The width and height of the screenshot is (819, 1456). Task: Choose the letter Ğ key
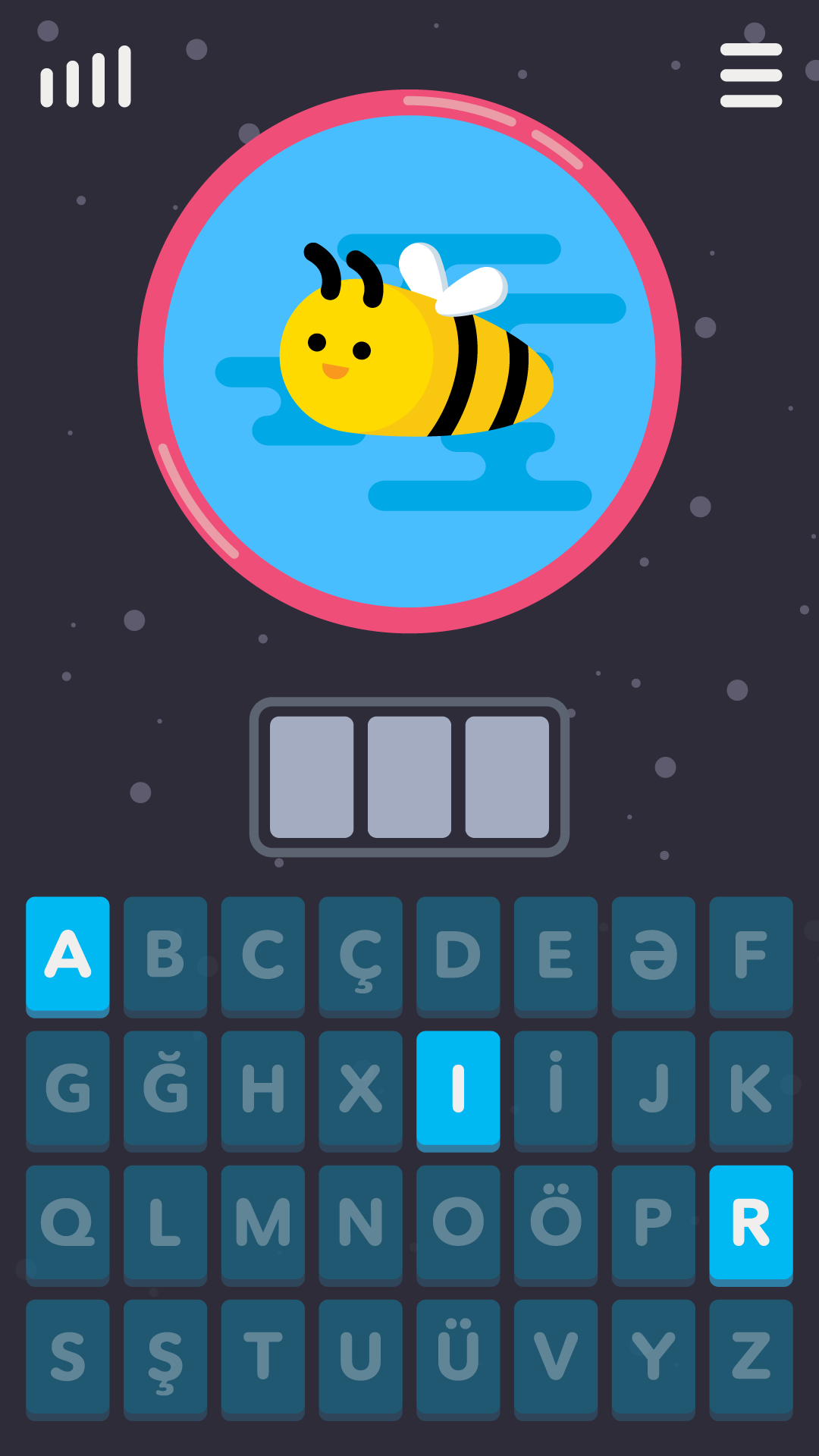tap(165, 1089)
